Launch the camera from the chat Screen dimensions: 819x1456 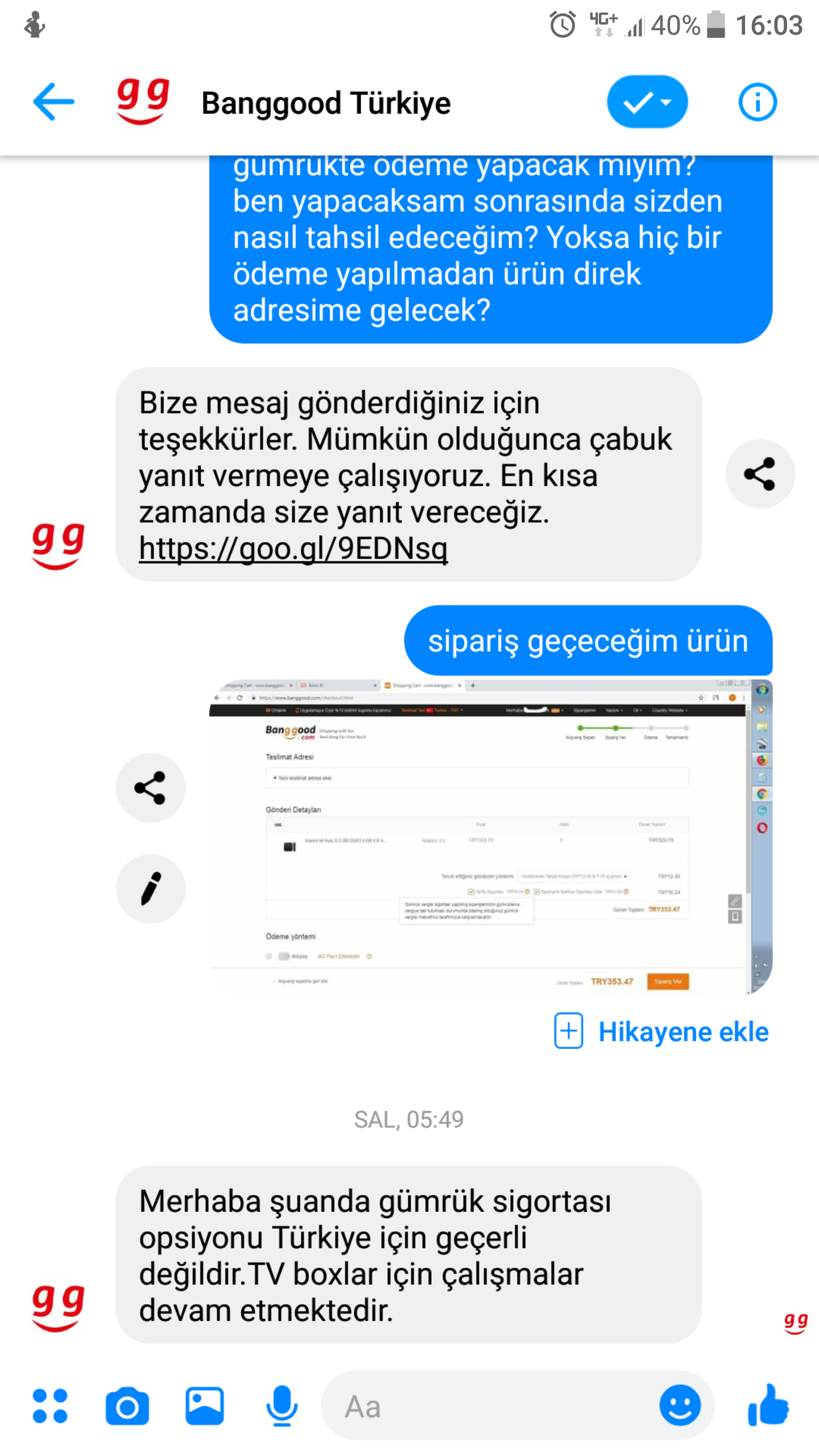[127, 1407]
